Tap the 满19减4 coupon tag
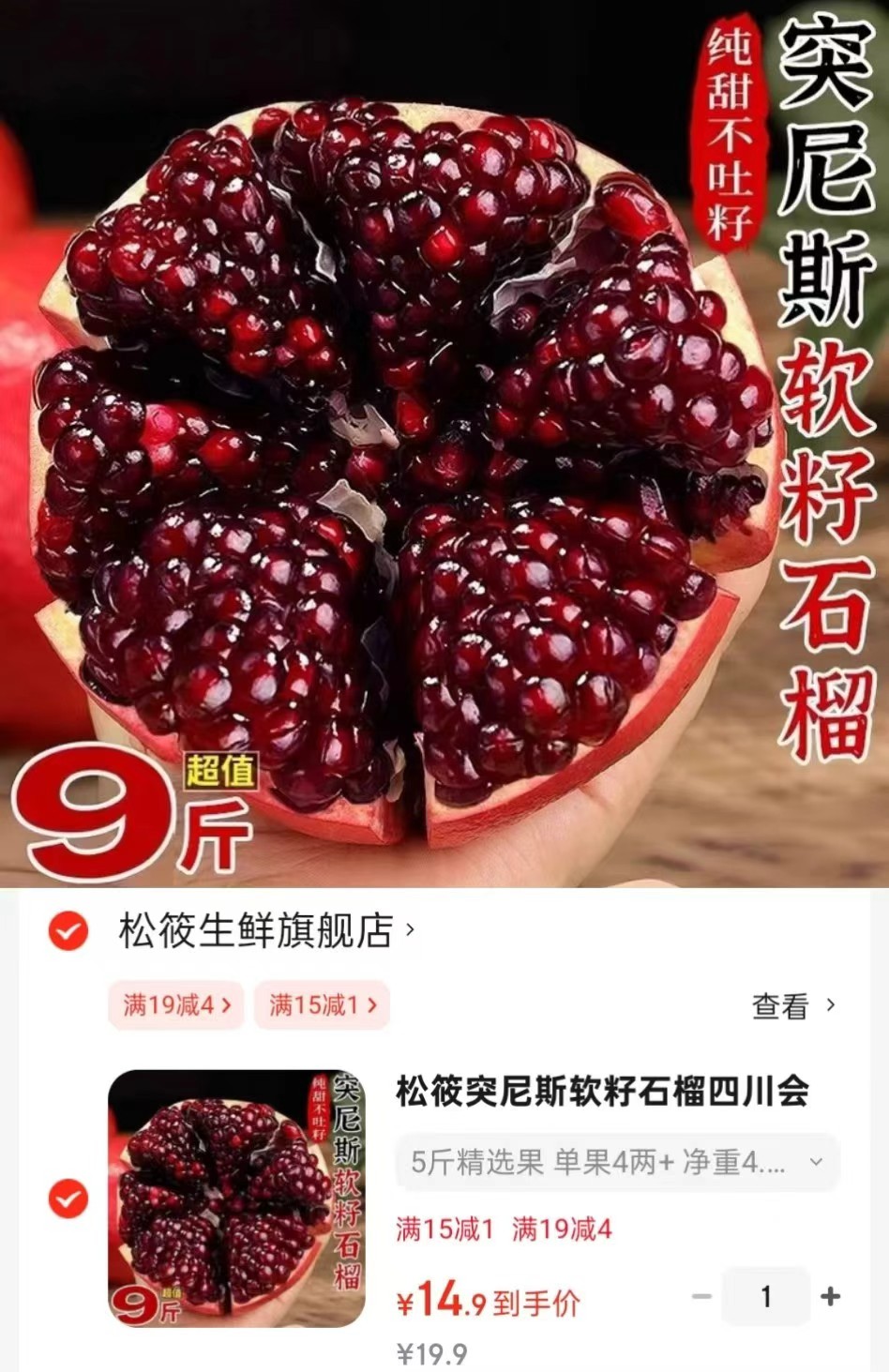The image size is (889, 1372). (176, 1005)
